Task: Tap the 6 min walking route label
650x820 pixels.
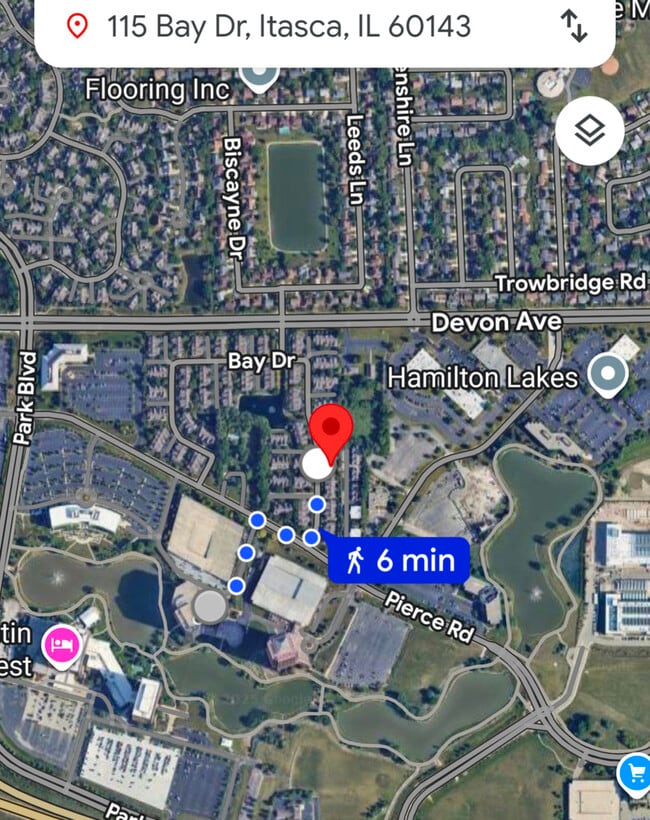Action: pos(398,561)
